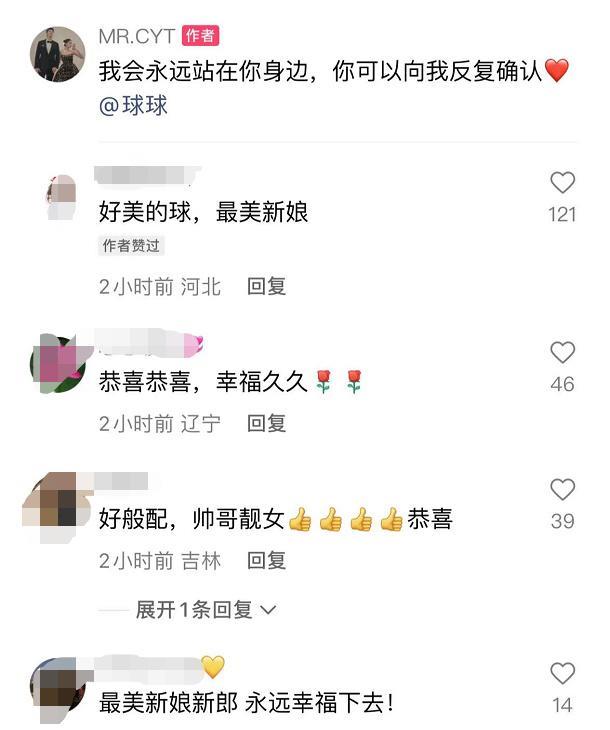Tap the MR.CYT username
Screen dimensions: 610x730
coord(136,36)
